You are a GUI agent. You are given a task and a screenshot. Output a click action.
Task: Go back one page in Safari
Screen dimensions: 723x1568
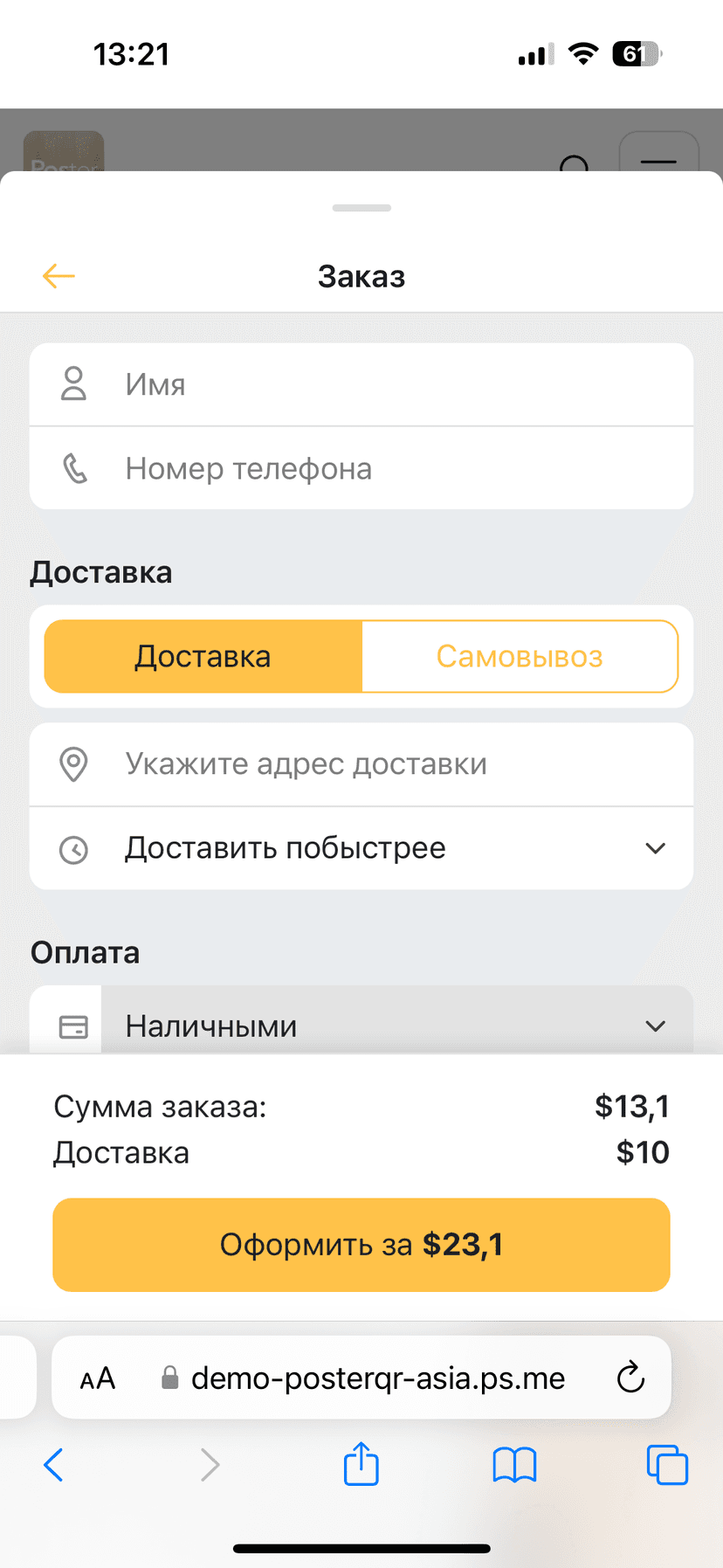point(54,1465)
